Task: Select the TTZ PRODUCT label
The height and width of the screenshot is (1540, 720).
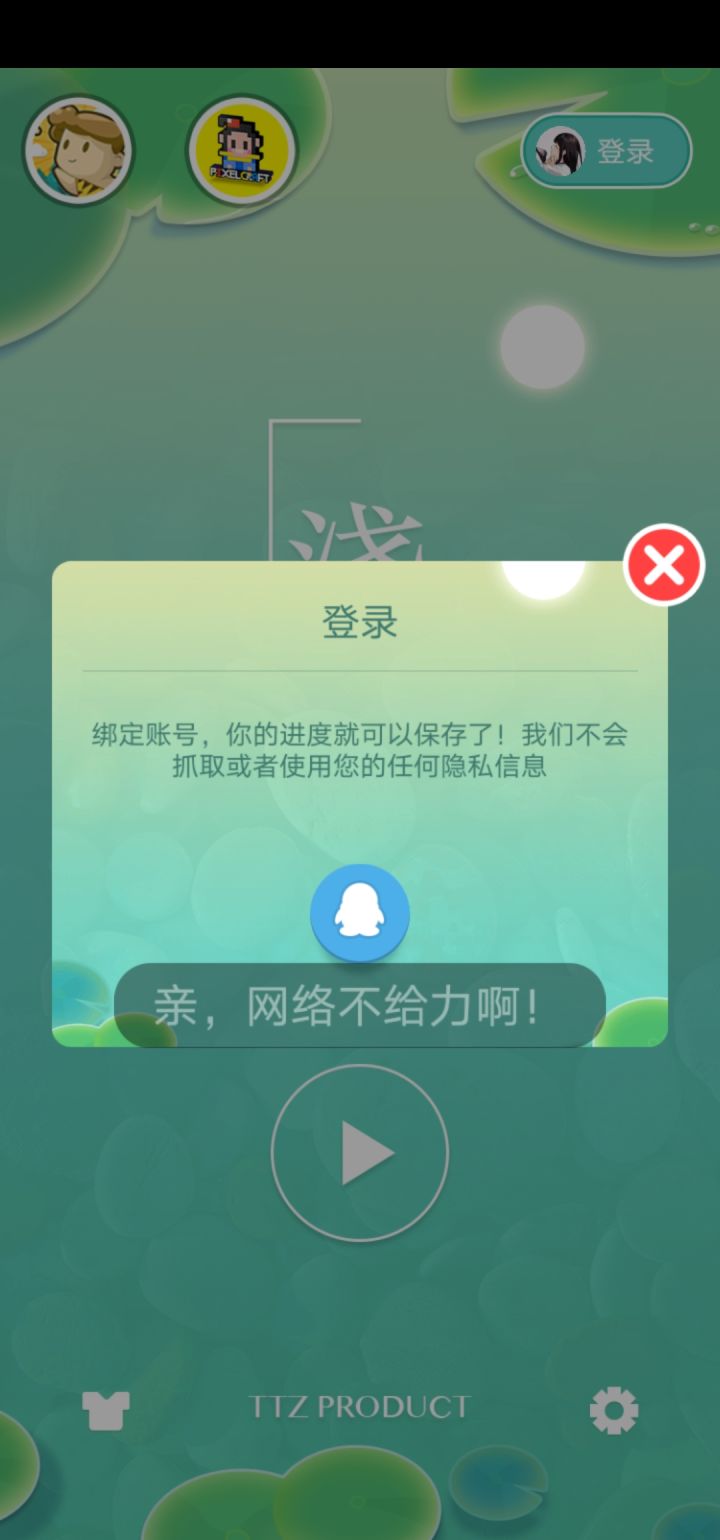Action: (360, 1406)
